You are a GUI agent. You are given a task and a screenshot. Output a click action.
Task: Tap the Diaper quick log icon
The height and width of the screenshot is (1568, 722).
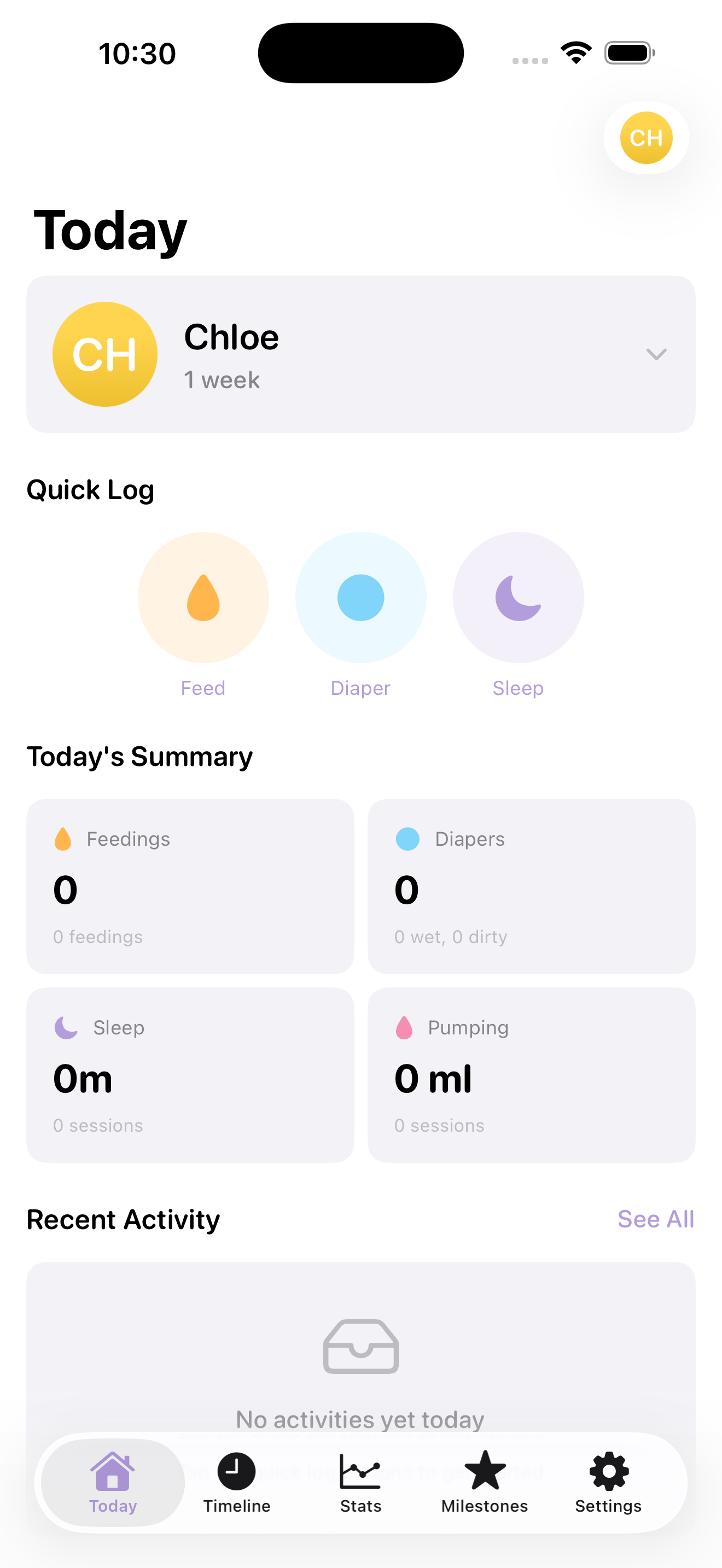point(360,598)
